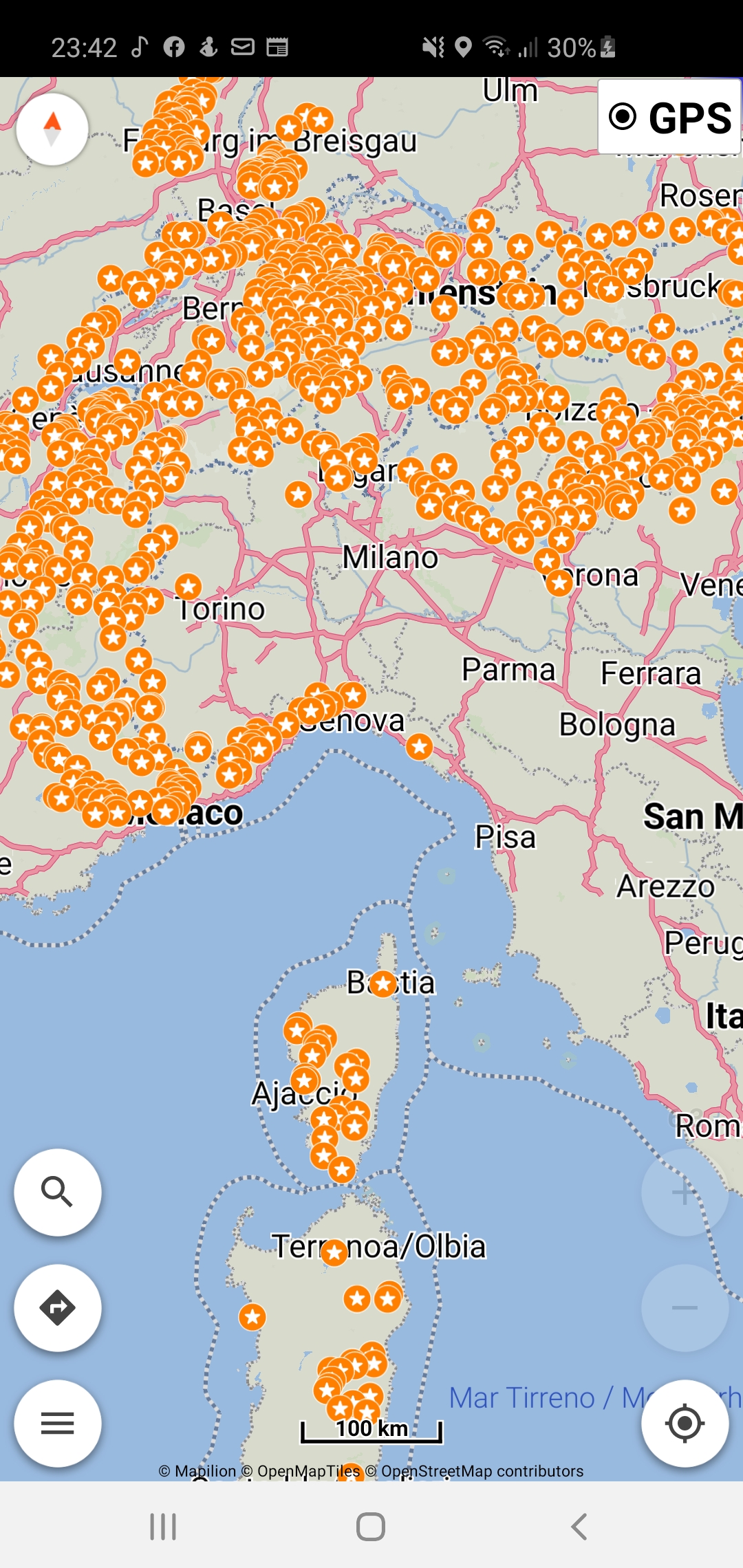
Task: Tap the compass to reset map orientation
Action: point(52,129)
